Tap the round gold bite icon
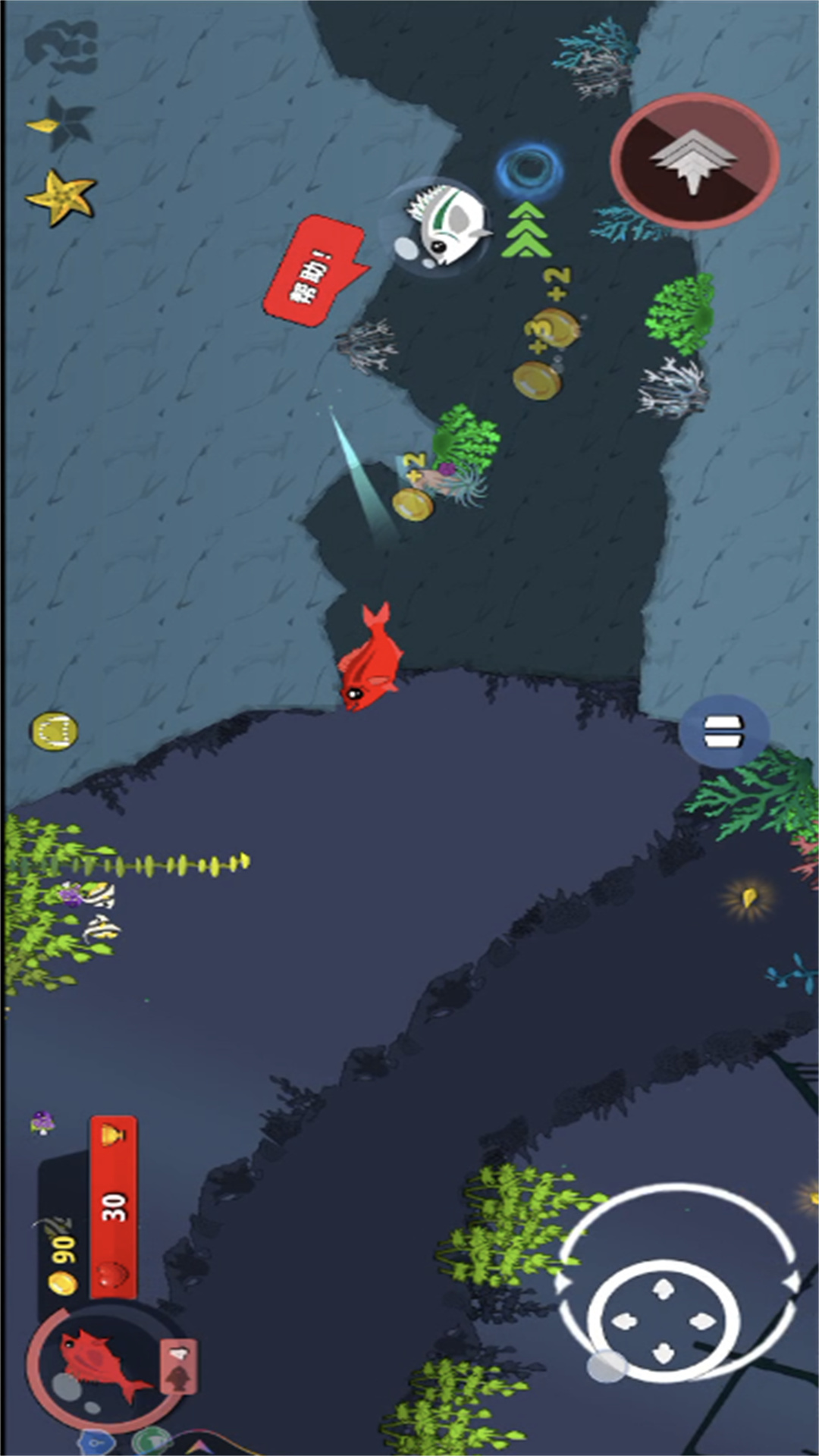Viewport: 819px width, 1456px height. 55,731
